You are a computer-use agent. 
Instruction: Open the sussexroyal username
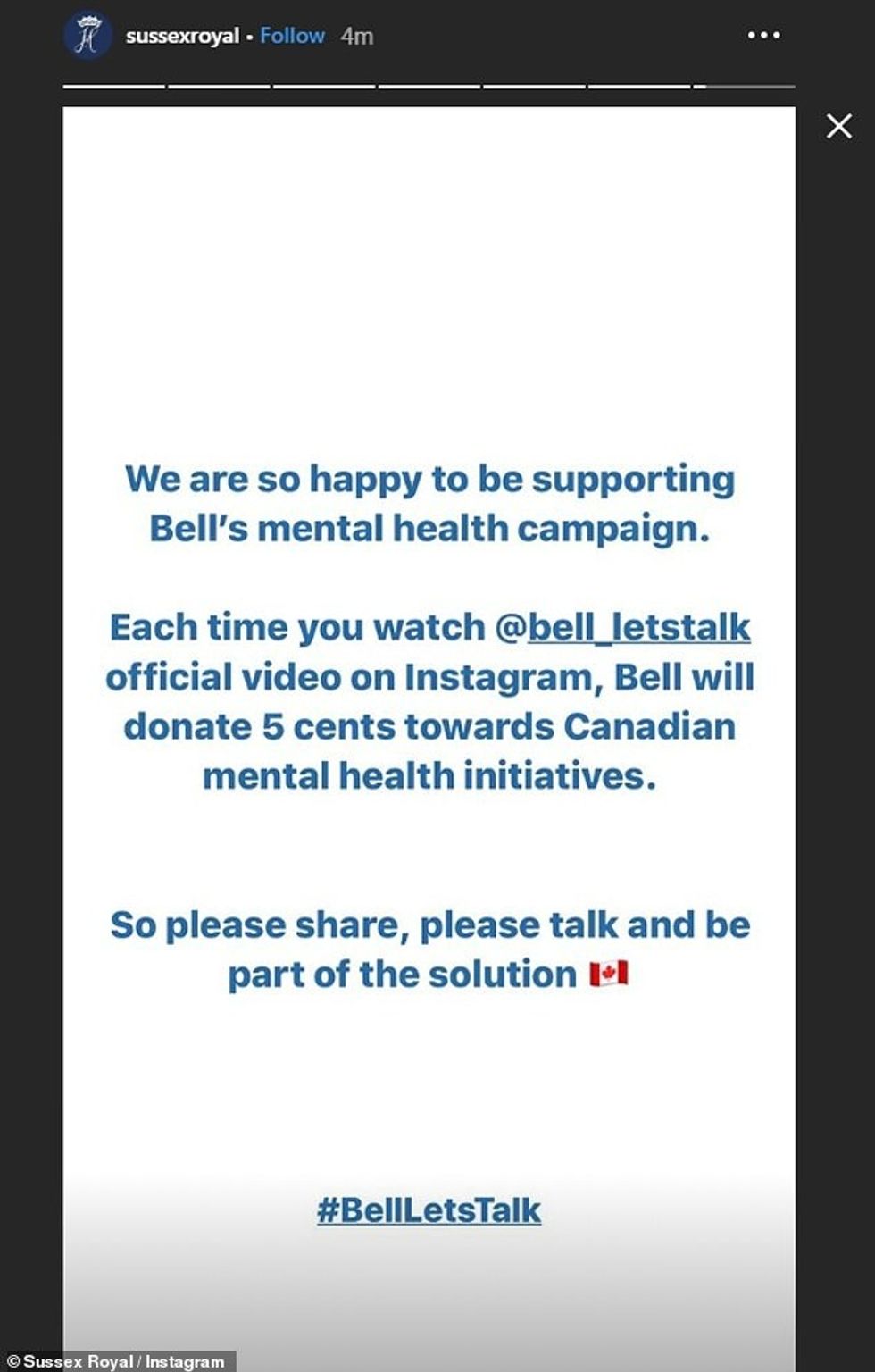[x=182, y=37]
